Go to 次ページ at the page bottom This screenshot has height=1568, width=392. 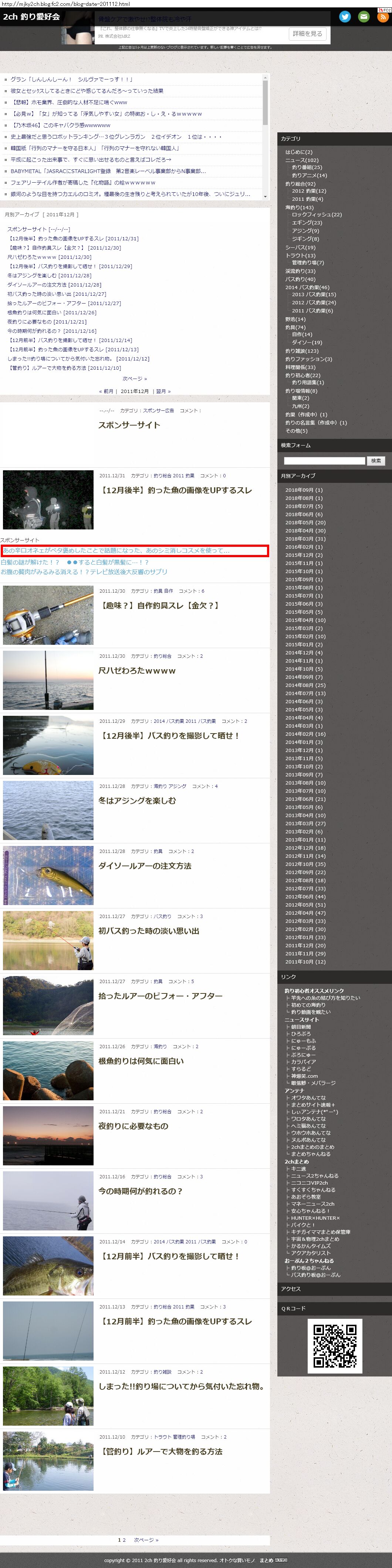(x=146, y=1540)
